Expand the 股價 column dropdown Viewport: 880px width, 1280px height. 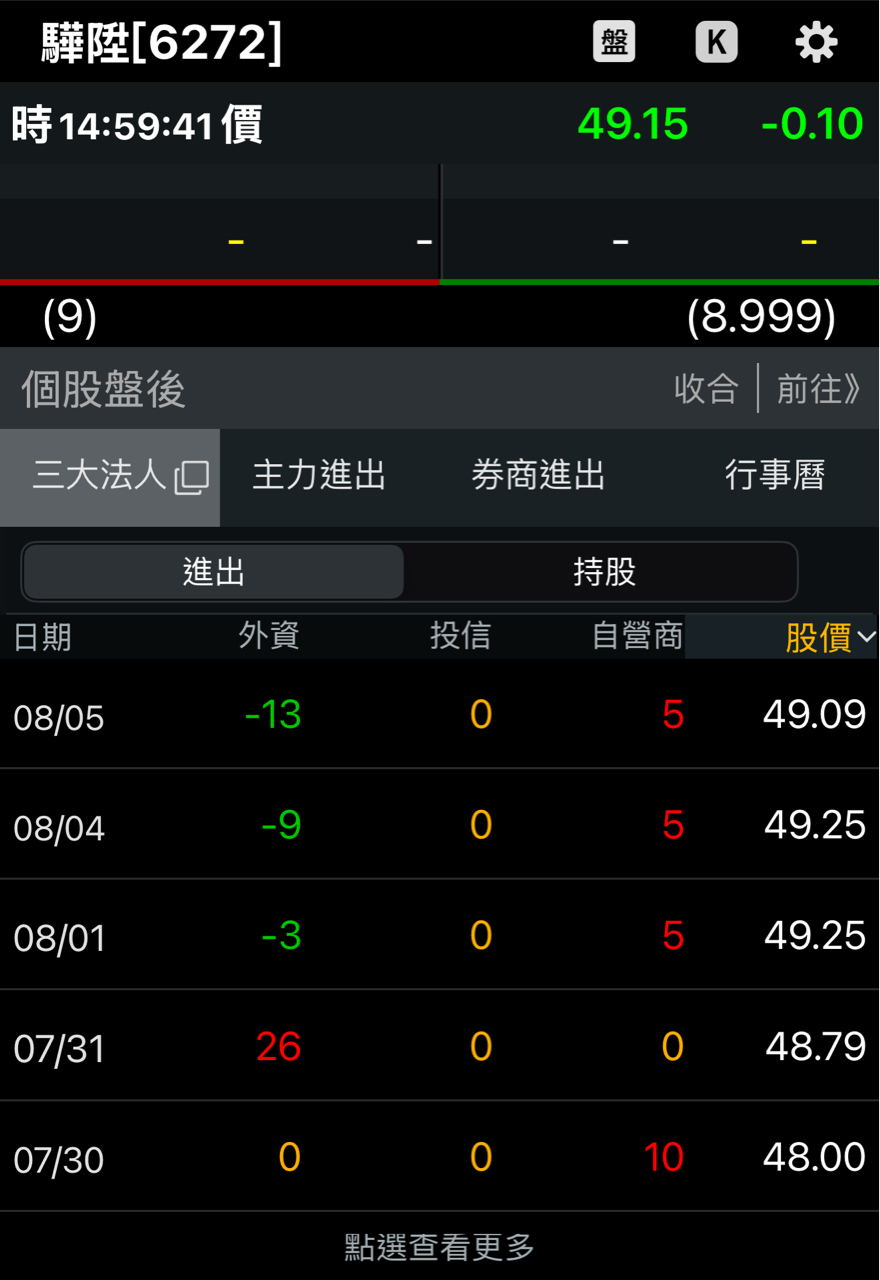coord(829,637)
